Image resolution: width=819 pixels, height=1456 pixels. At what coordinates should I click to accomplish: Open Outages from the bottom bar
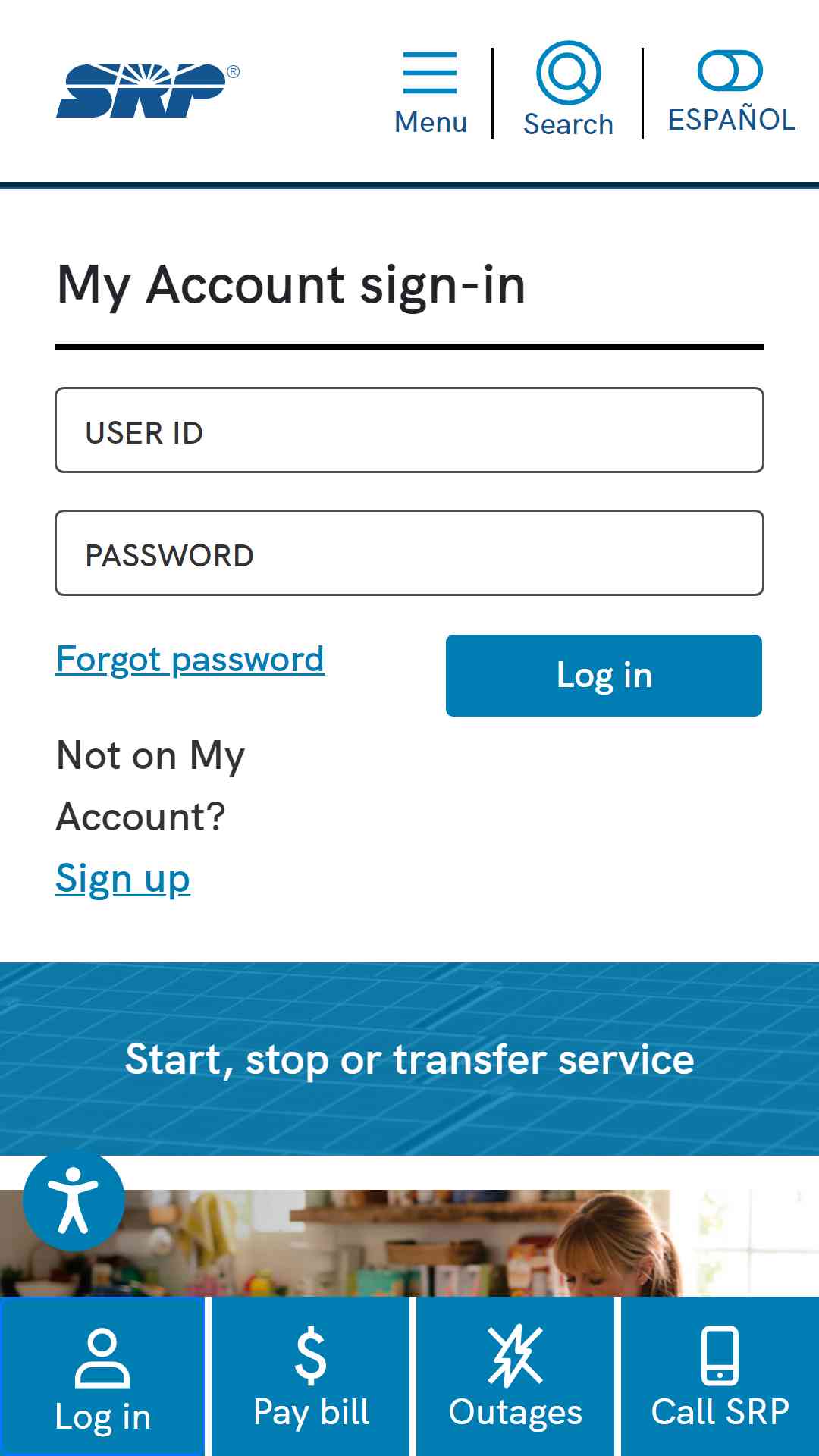click(516, 1376)
